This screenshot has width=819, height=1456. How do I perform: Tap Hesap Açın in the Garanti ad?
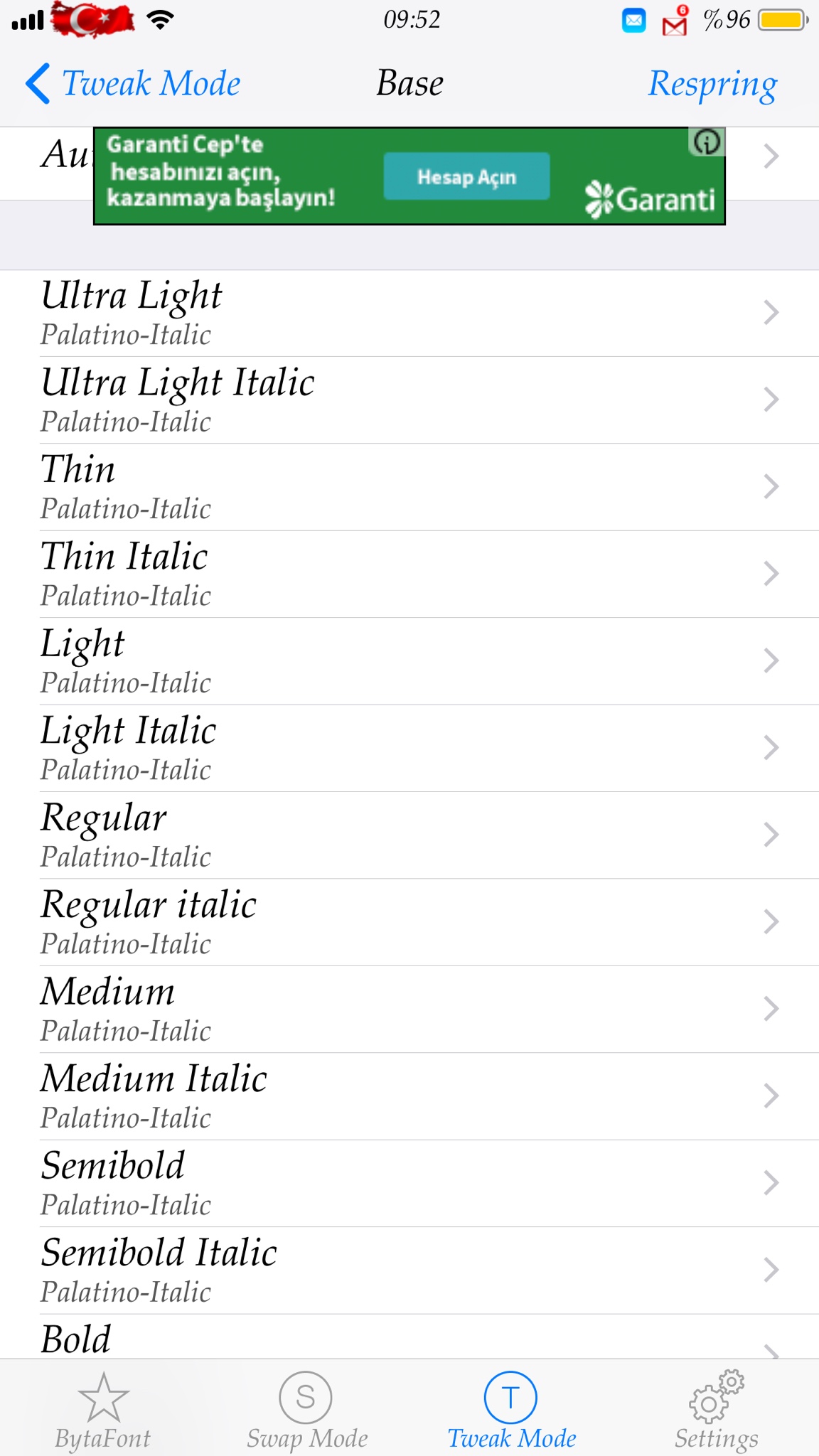(x=466, y=176)
